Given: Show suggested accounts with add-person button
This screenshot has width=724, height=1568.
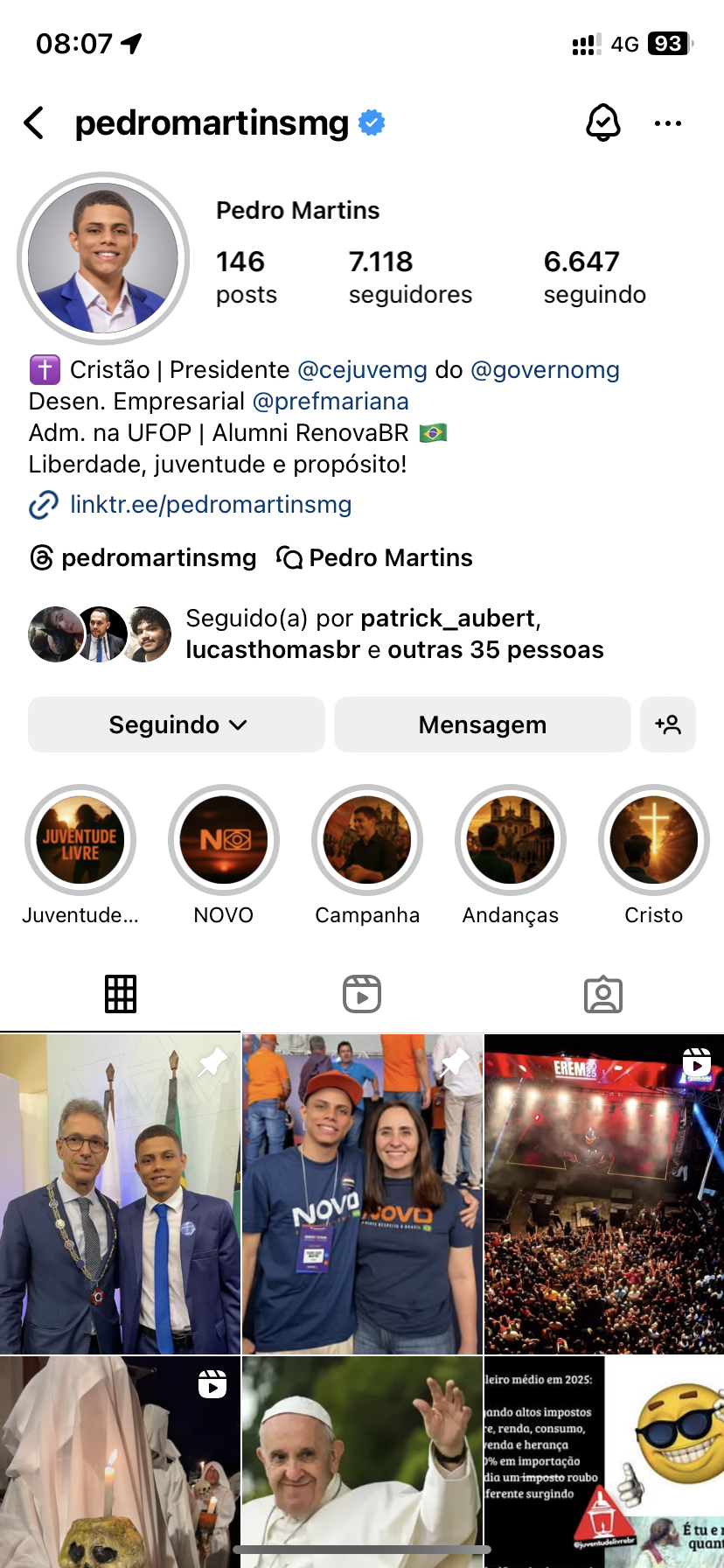Looking at the screenshot, I should [668, 724].
